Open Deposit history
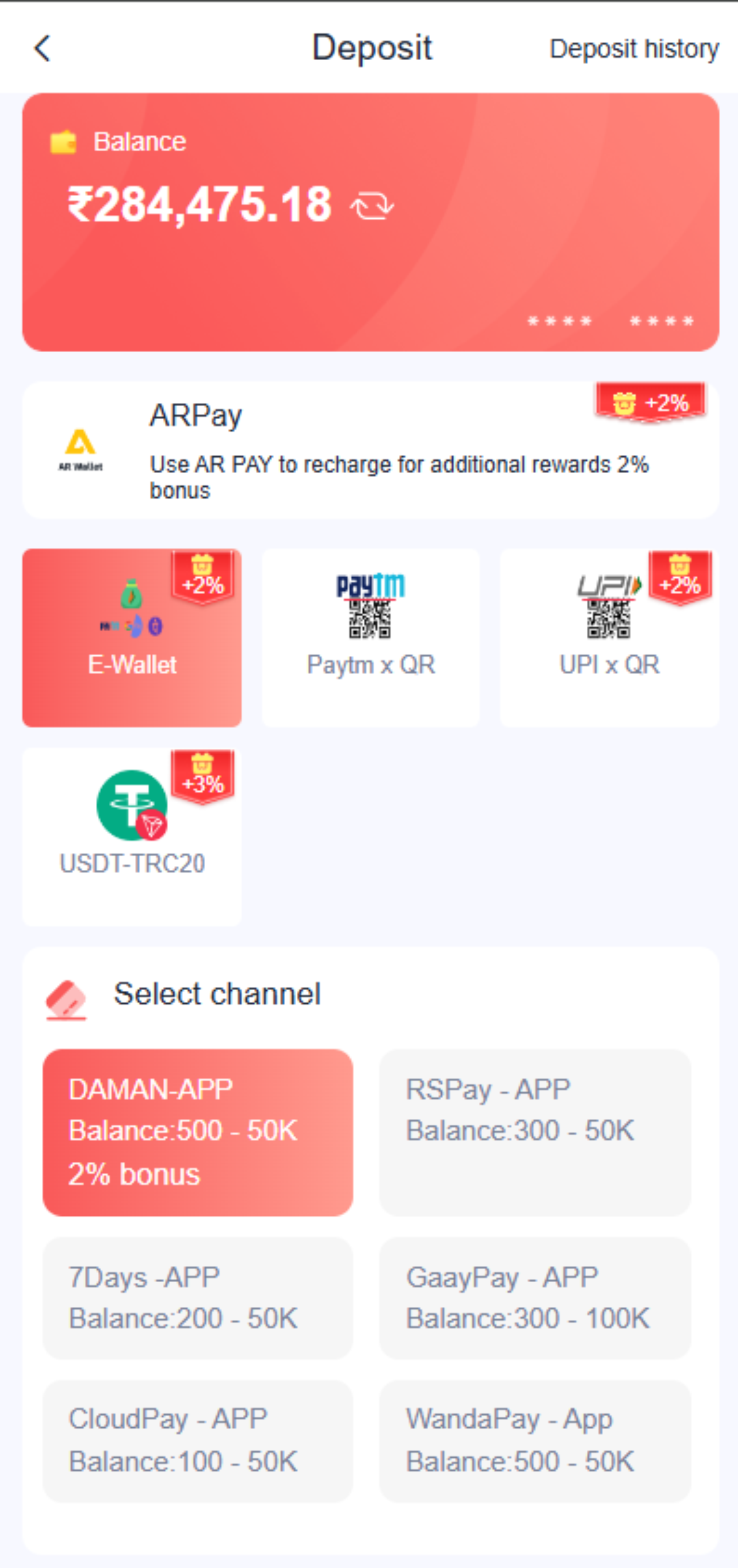The image size is (738, 1568). tap(633, 49)
